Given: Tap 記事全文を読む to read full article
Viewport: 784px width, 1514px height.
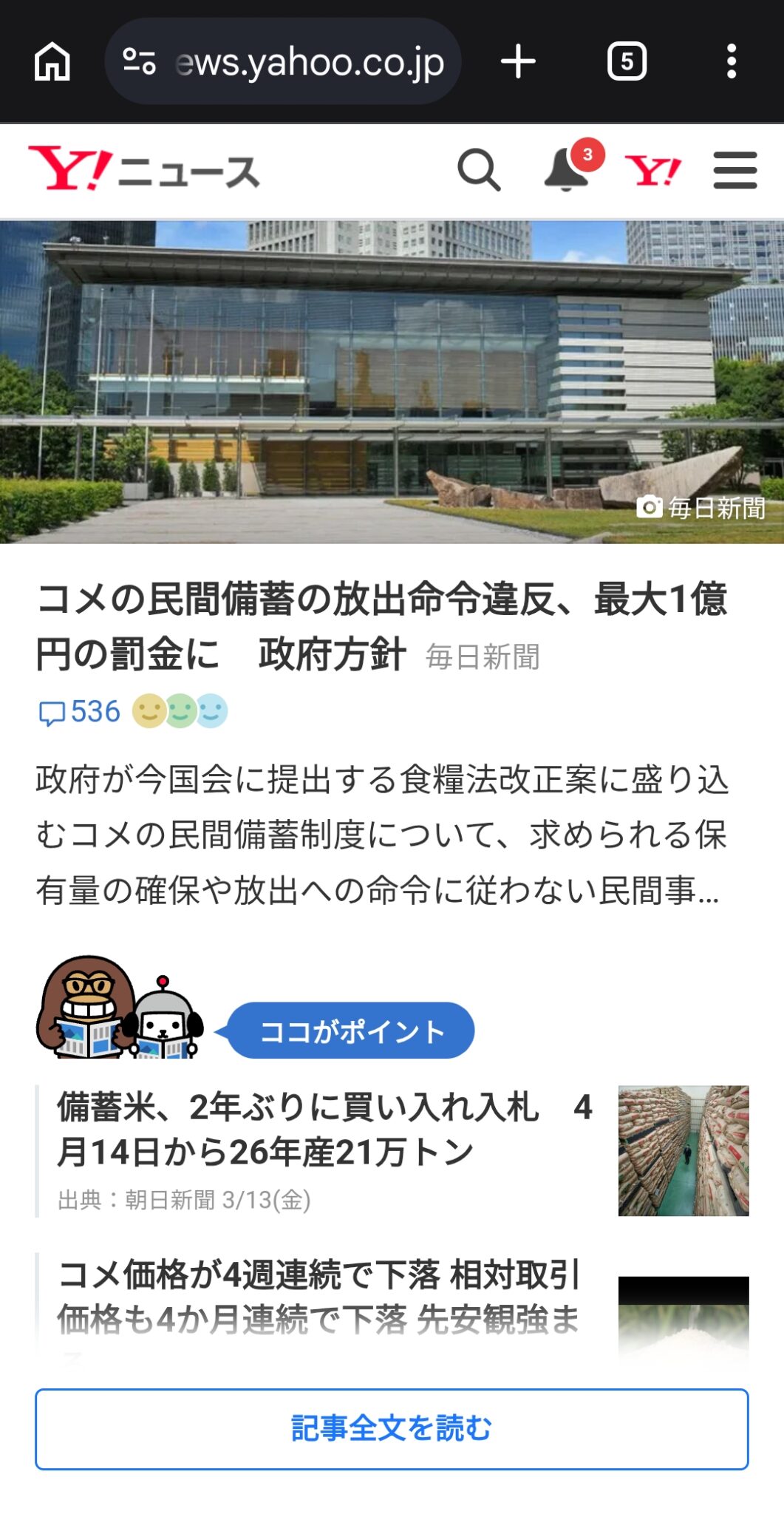Looking at the screenshot, I should click(392, 1428).
